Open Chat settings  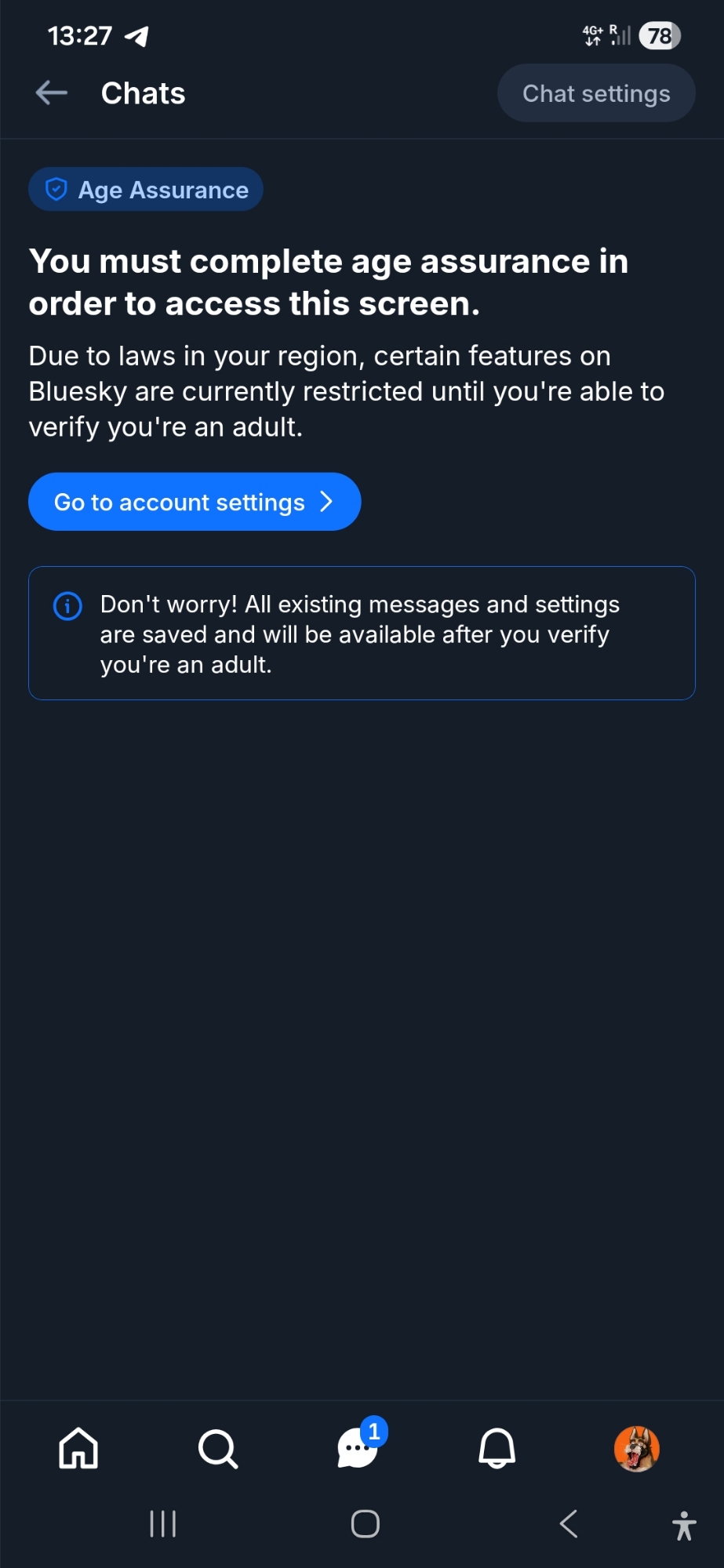point(596,93)
